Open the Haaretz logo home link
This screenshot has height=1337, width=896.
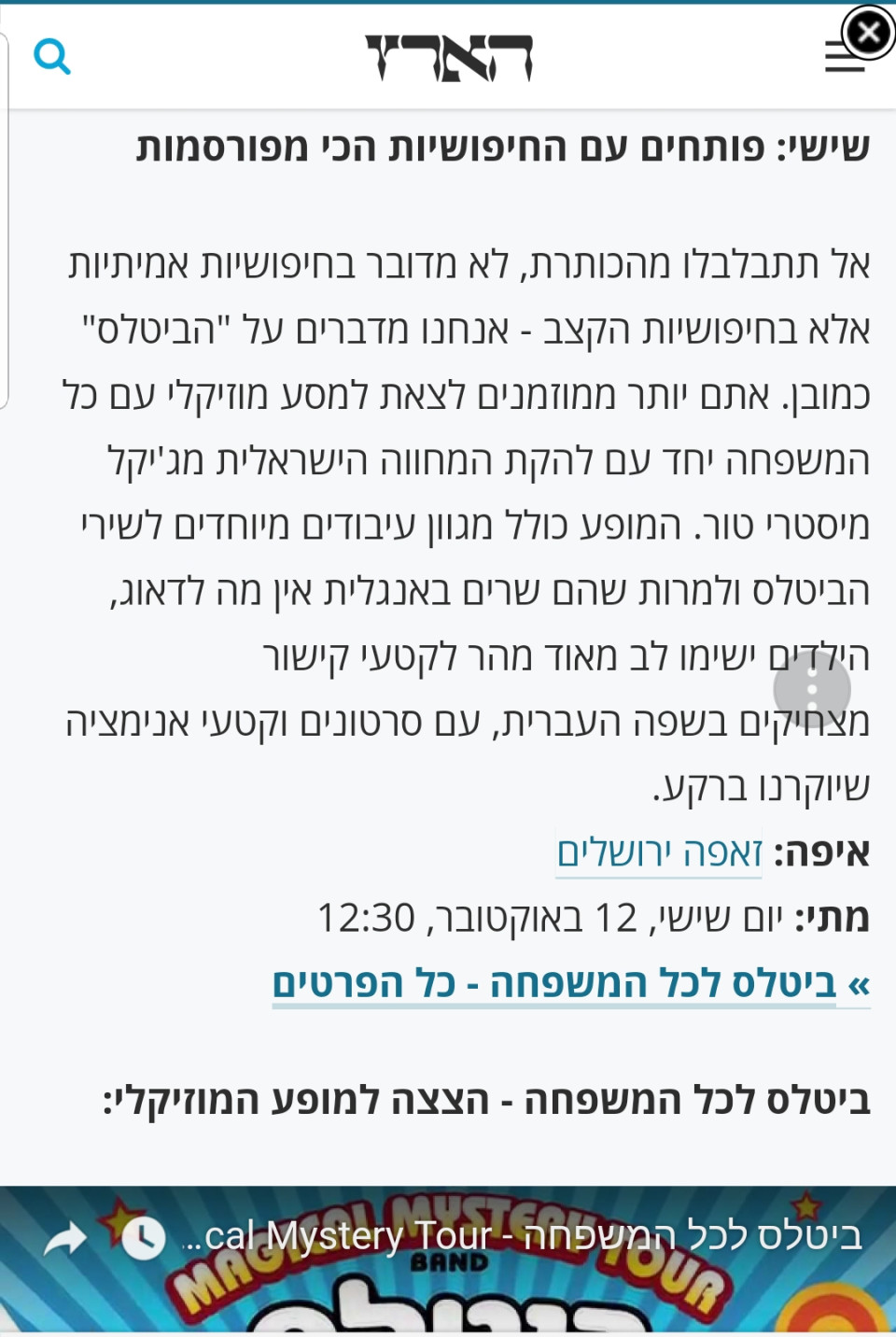(x=448, y=58)
